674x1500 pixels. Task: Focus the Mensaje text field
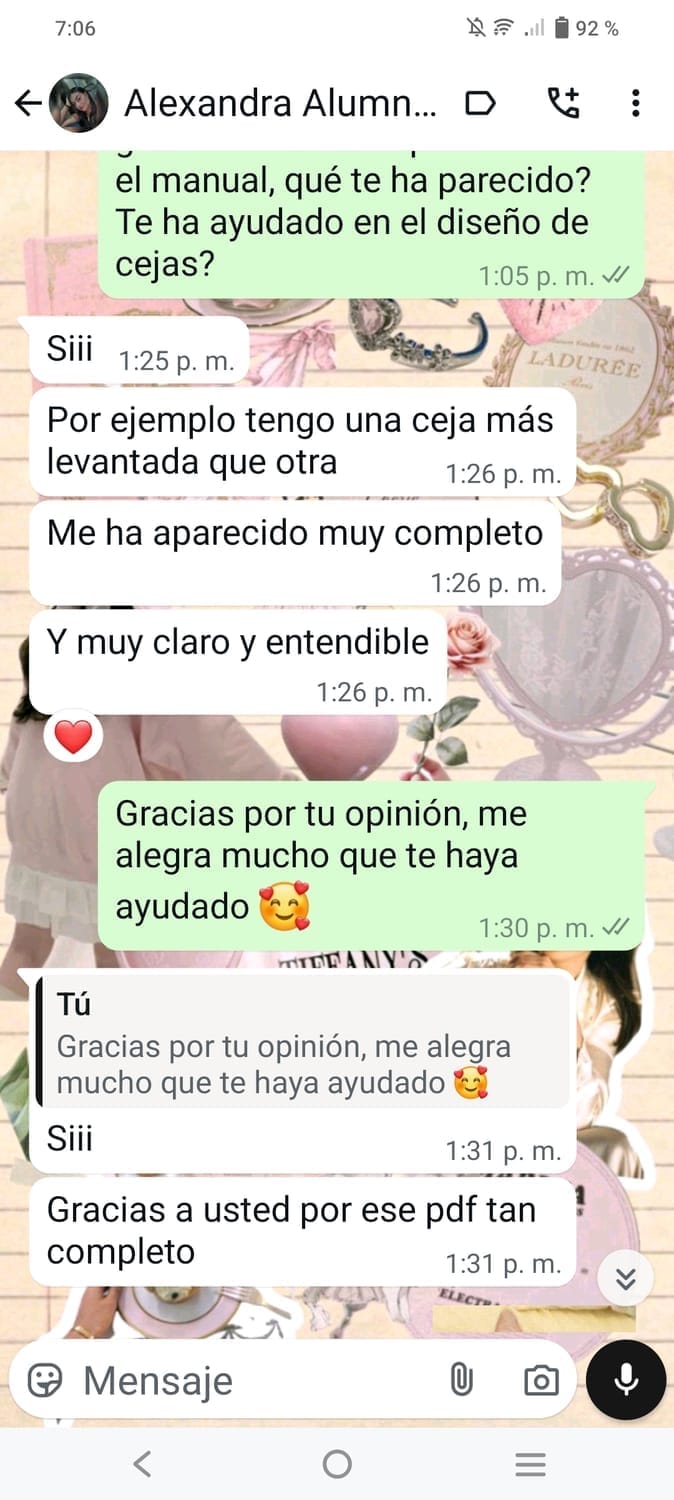[250, 1381]
